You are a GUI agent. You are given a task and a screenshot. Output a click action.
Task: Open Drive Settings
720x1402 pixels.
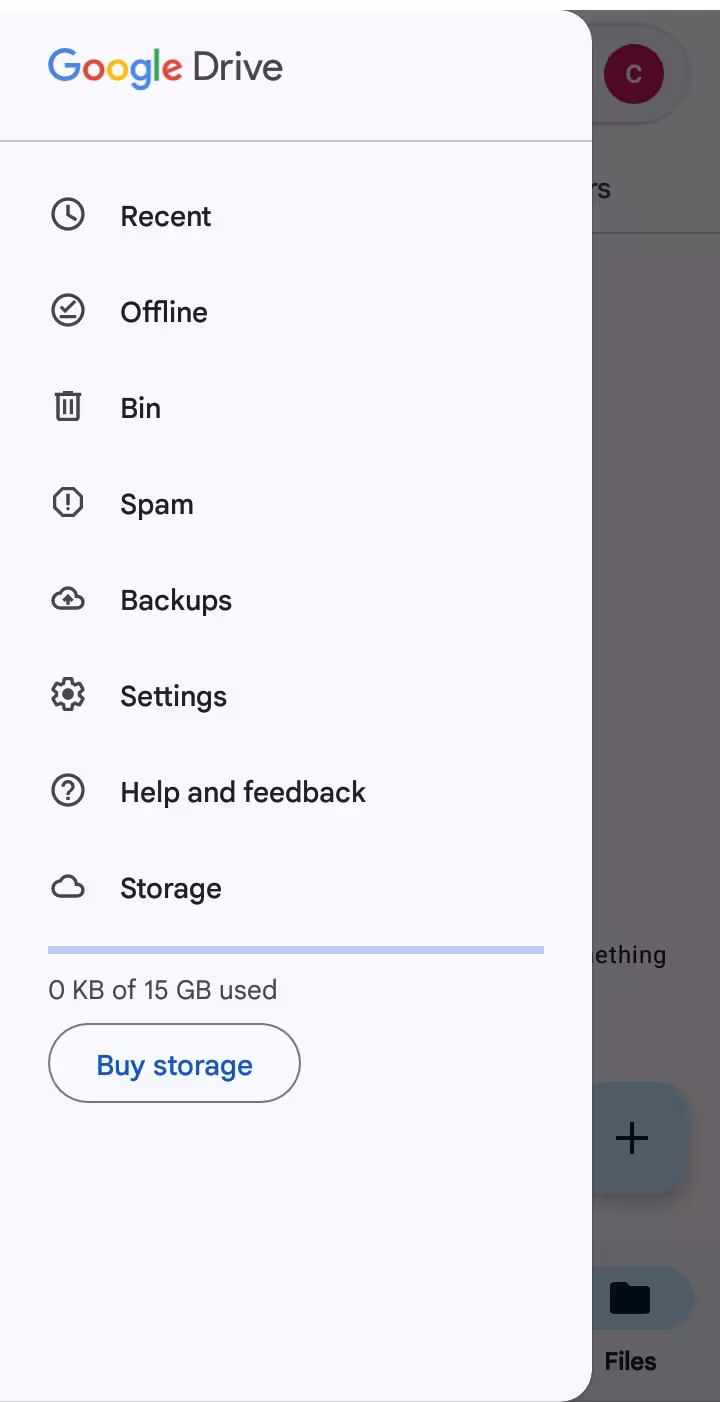[x=173, y=696]
